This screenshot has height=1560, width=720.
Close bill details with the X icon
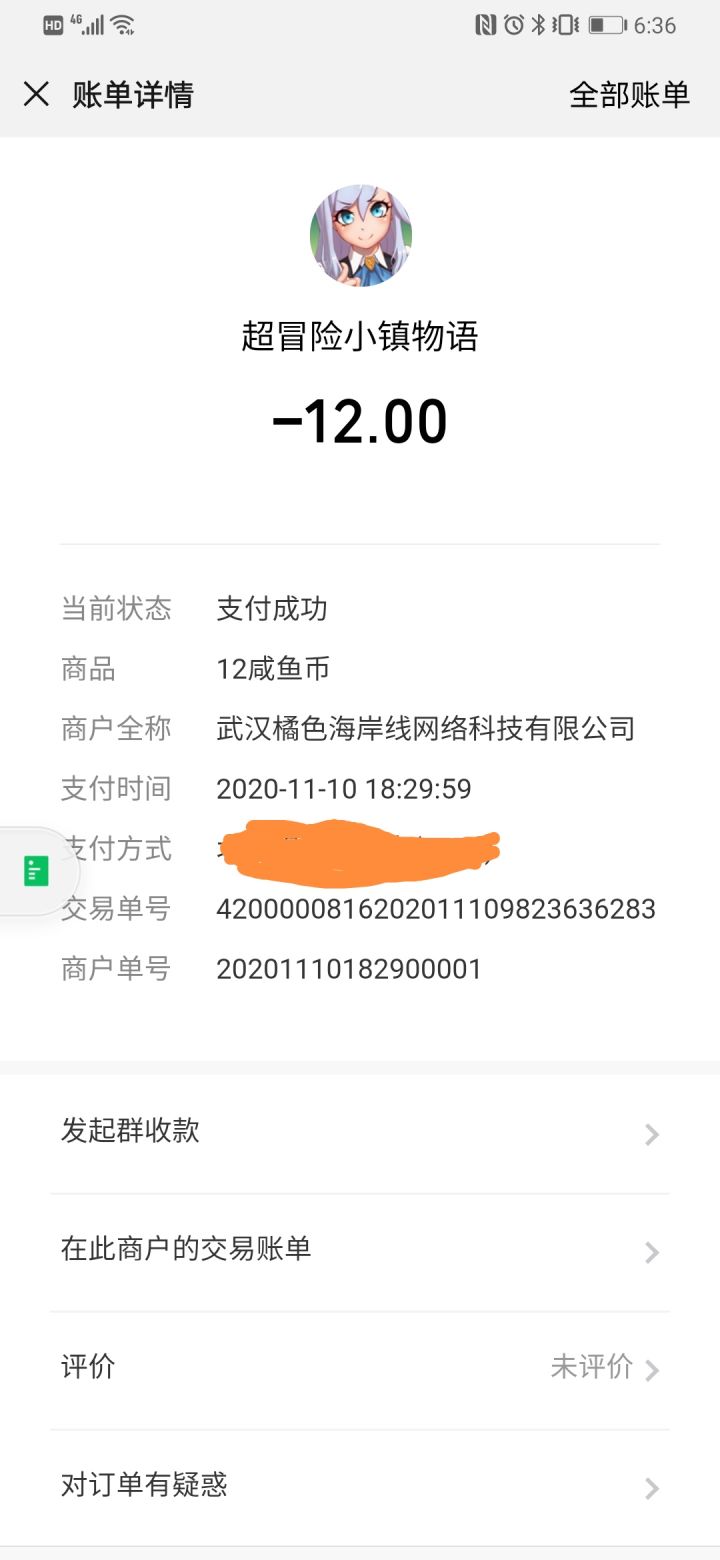coord(37,93)
